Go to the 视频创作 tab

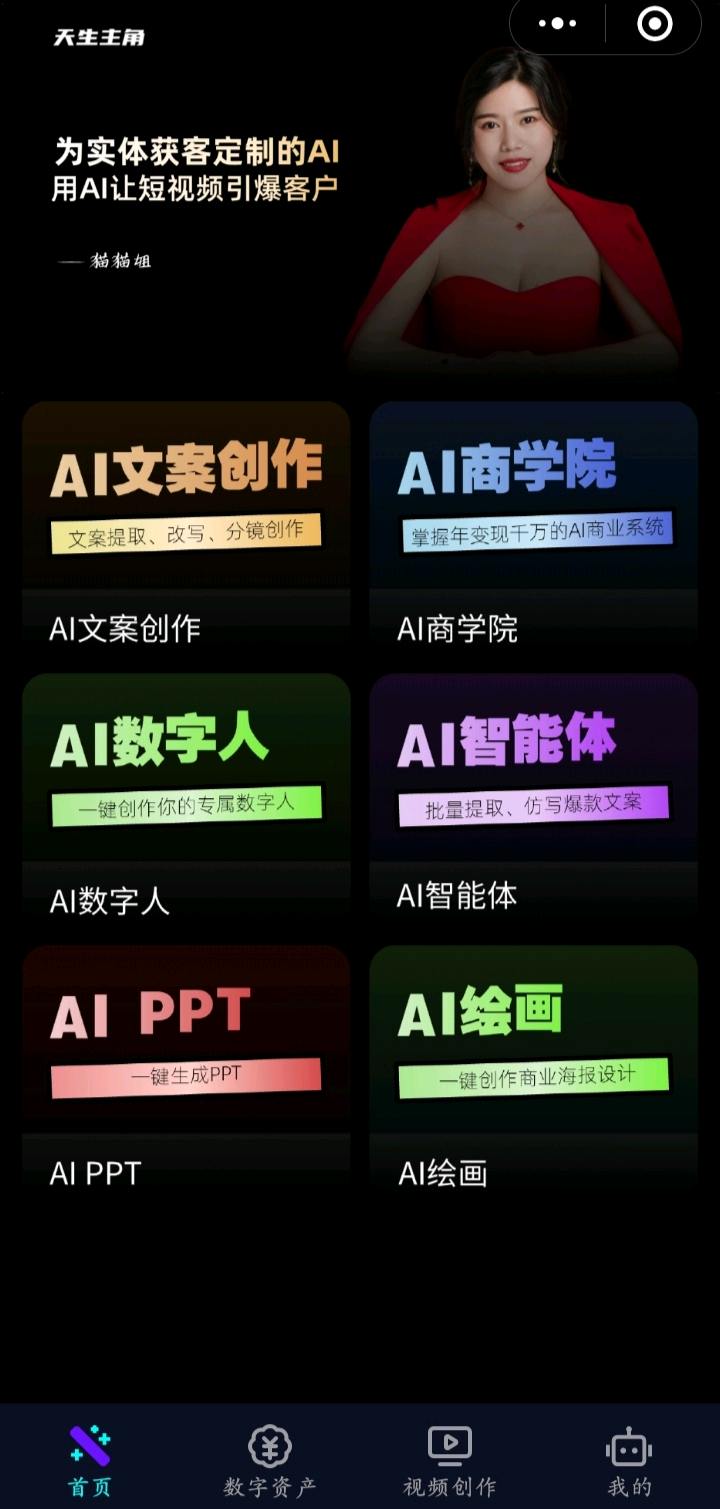tap(450, 1461)
